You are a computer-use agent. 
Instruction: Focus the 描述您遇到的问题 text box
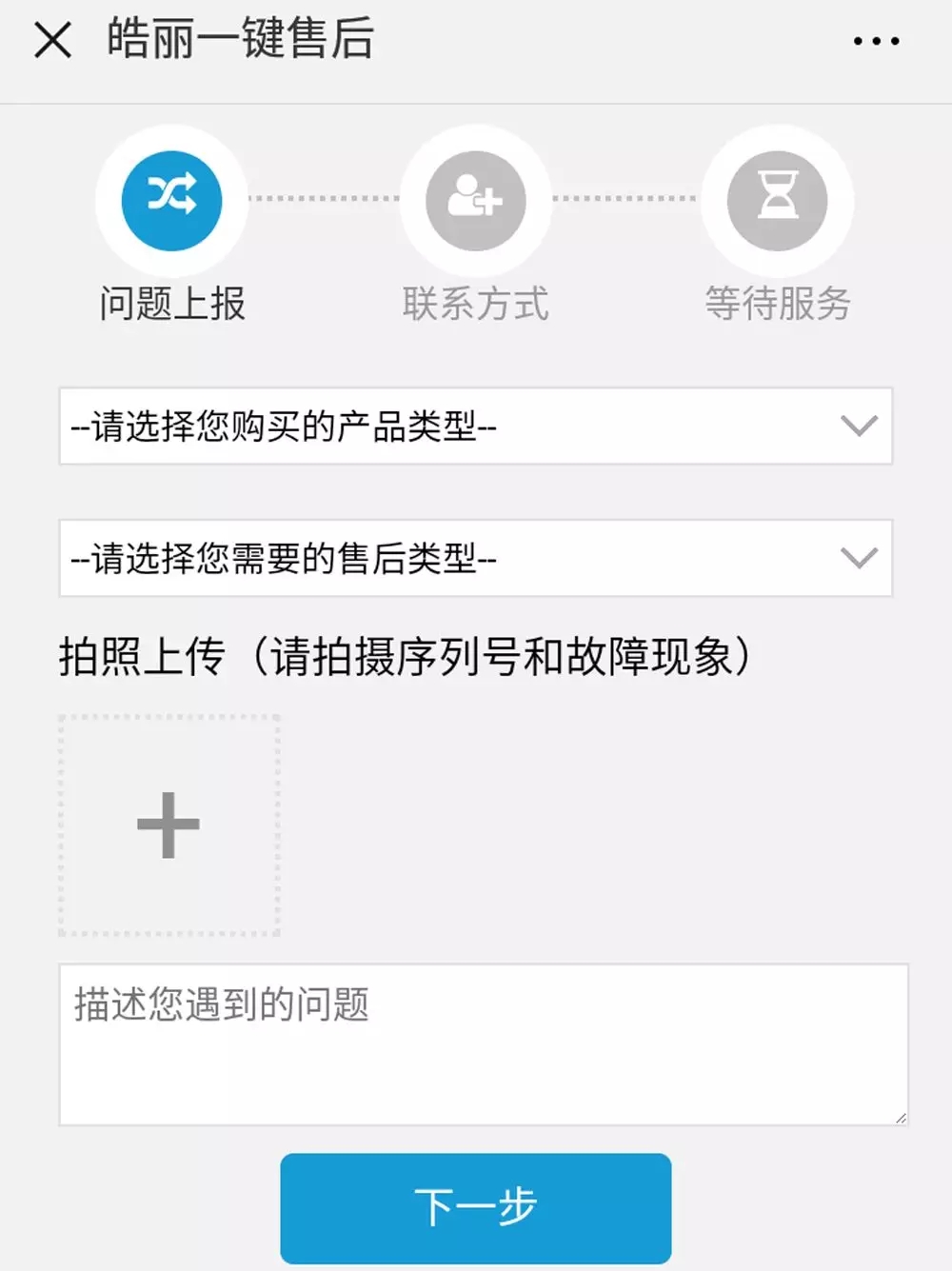(x=483, y=1044)
